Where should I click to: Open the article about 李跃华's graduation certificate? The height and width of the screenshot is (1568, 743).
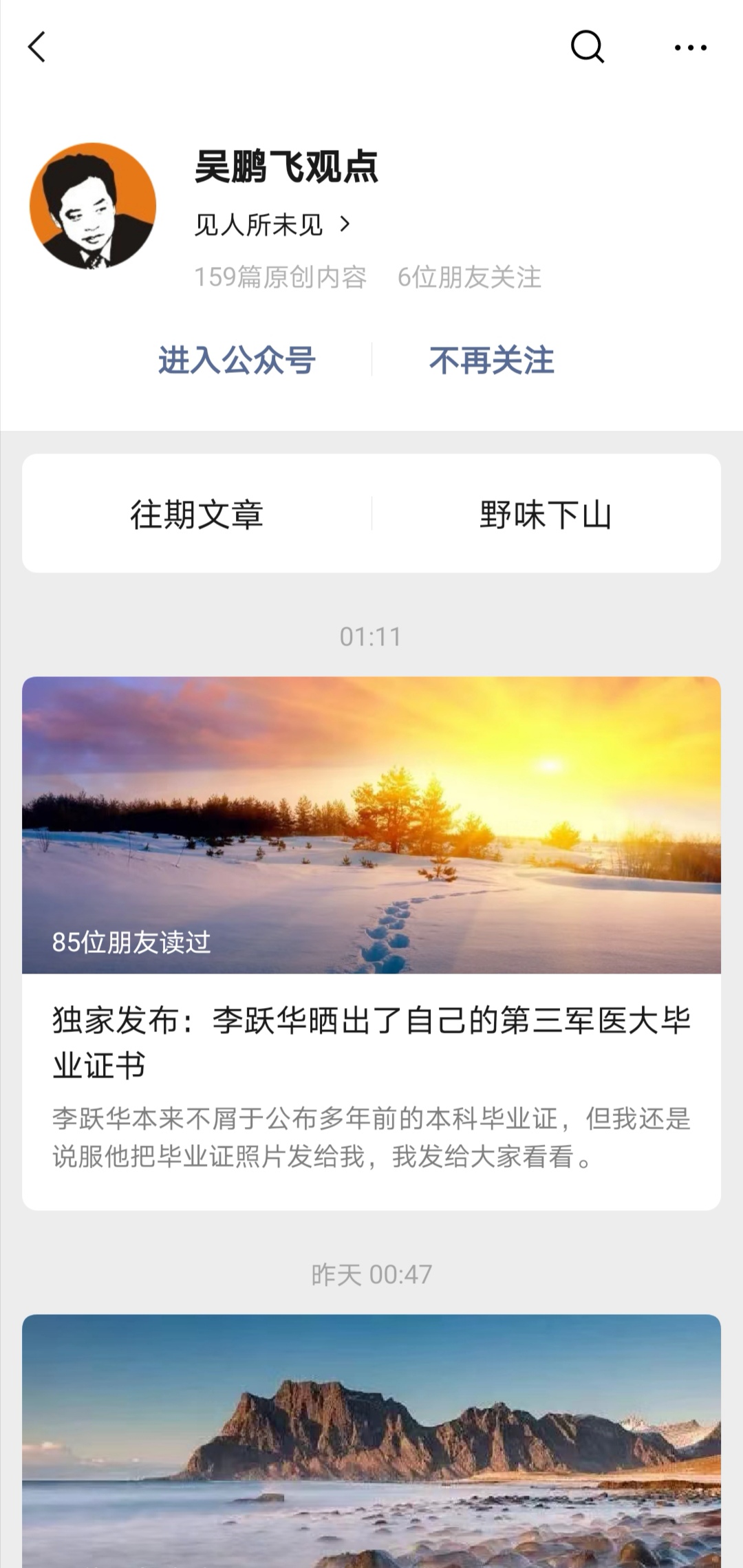(371, 943)
